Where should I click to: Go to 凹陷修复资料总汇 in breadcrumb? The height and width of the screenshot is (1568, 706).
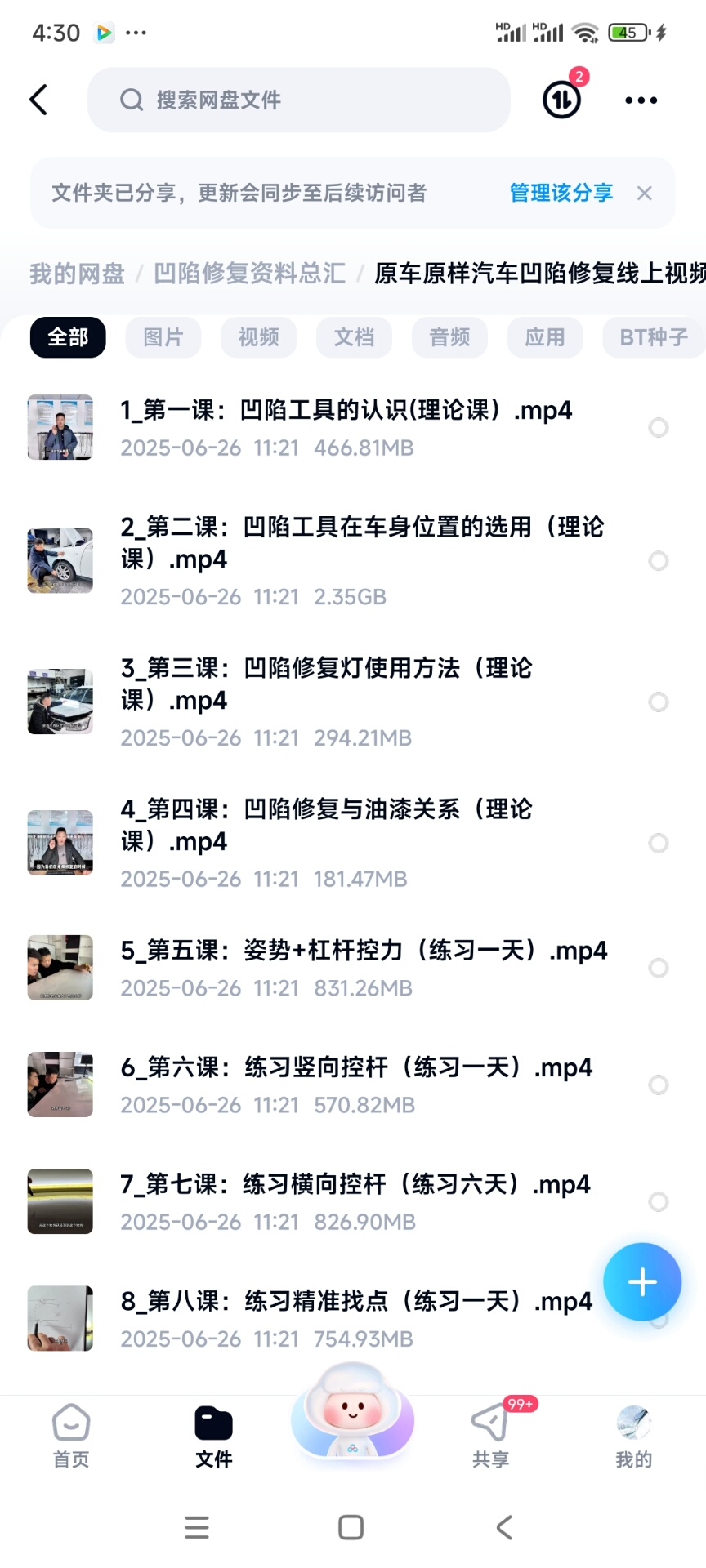249,273
